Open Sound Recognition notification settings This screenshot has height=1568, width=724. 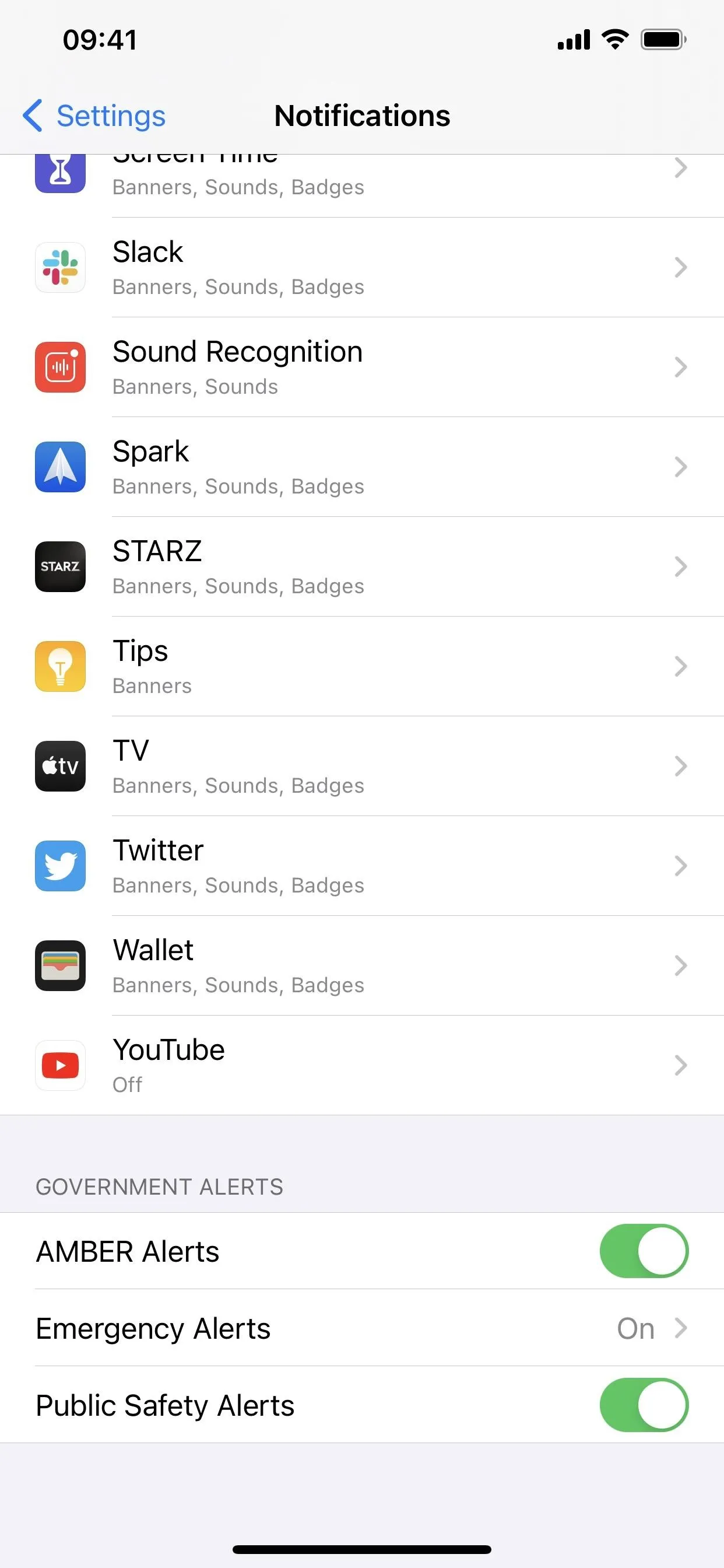click(x=362, y=367)
